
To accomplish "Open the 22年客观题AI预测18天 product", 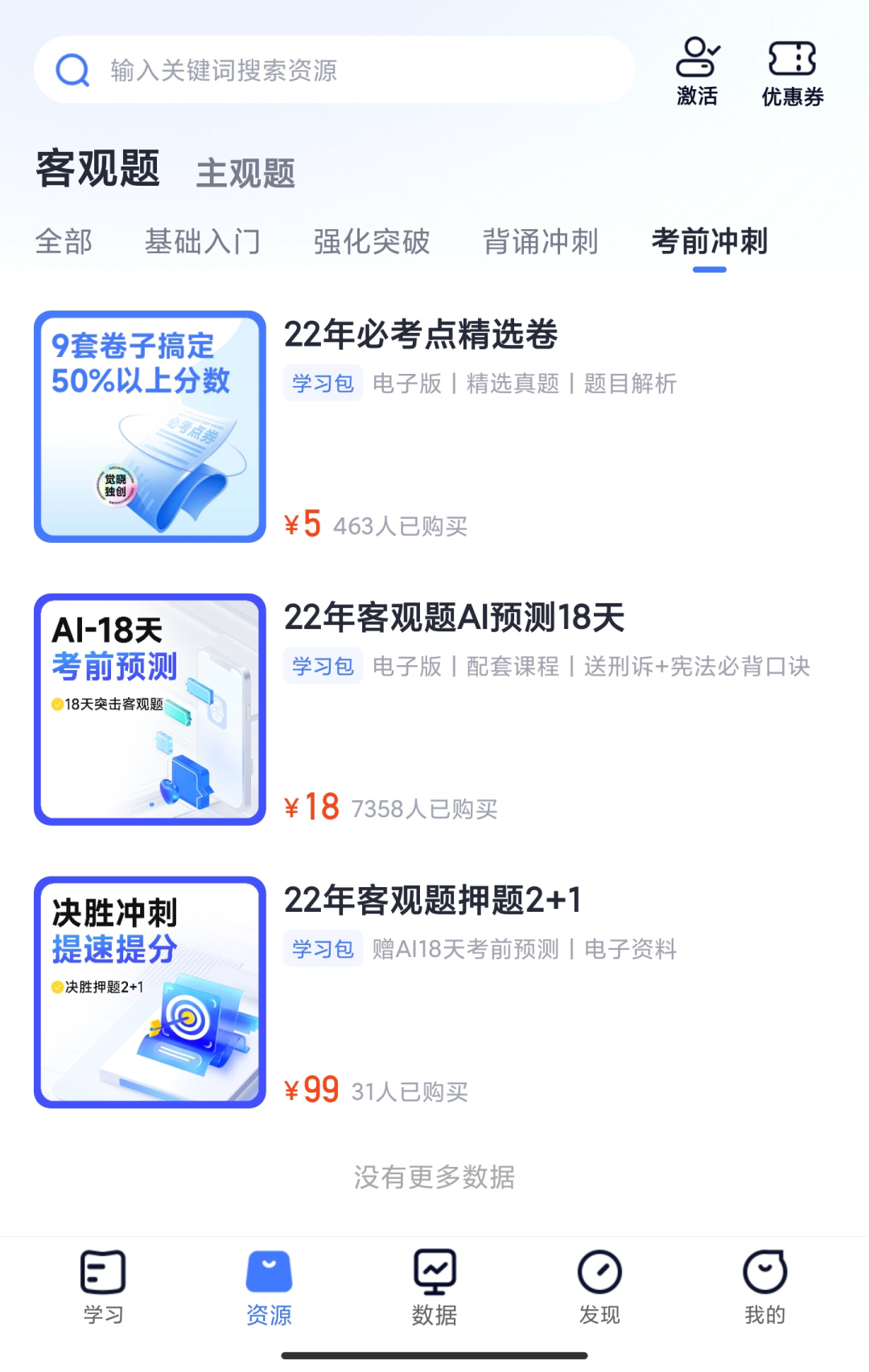I will (455, 618).
